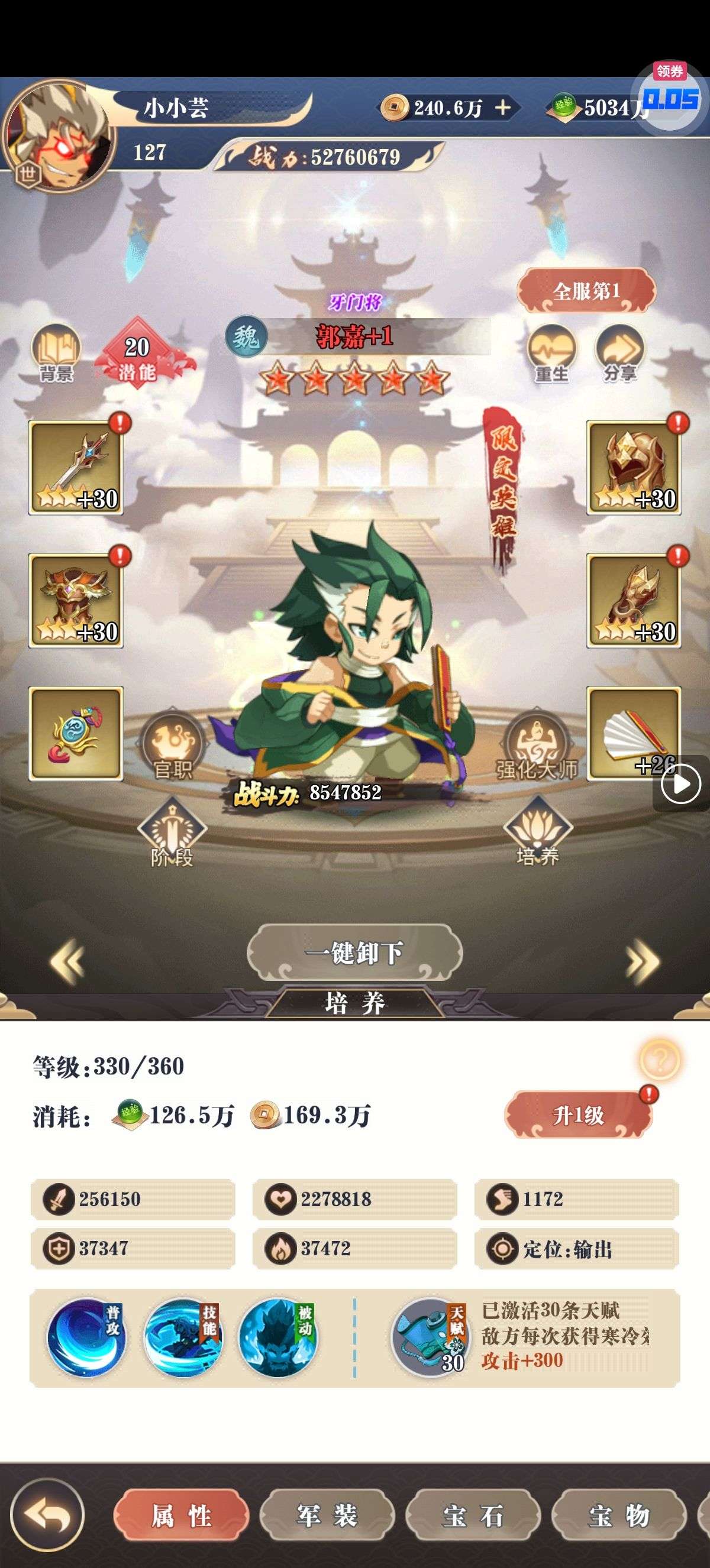710x1568 pixels.
Task: Select the 属性 tab
Action: (182, 1515)
